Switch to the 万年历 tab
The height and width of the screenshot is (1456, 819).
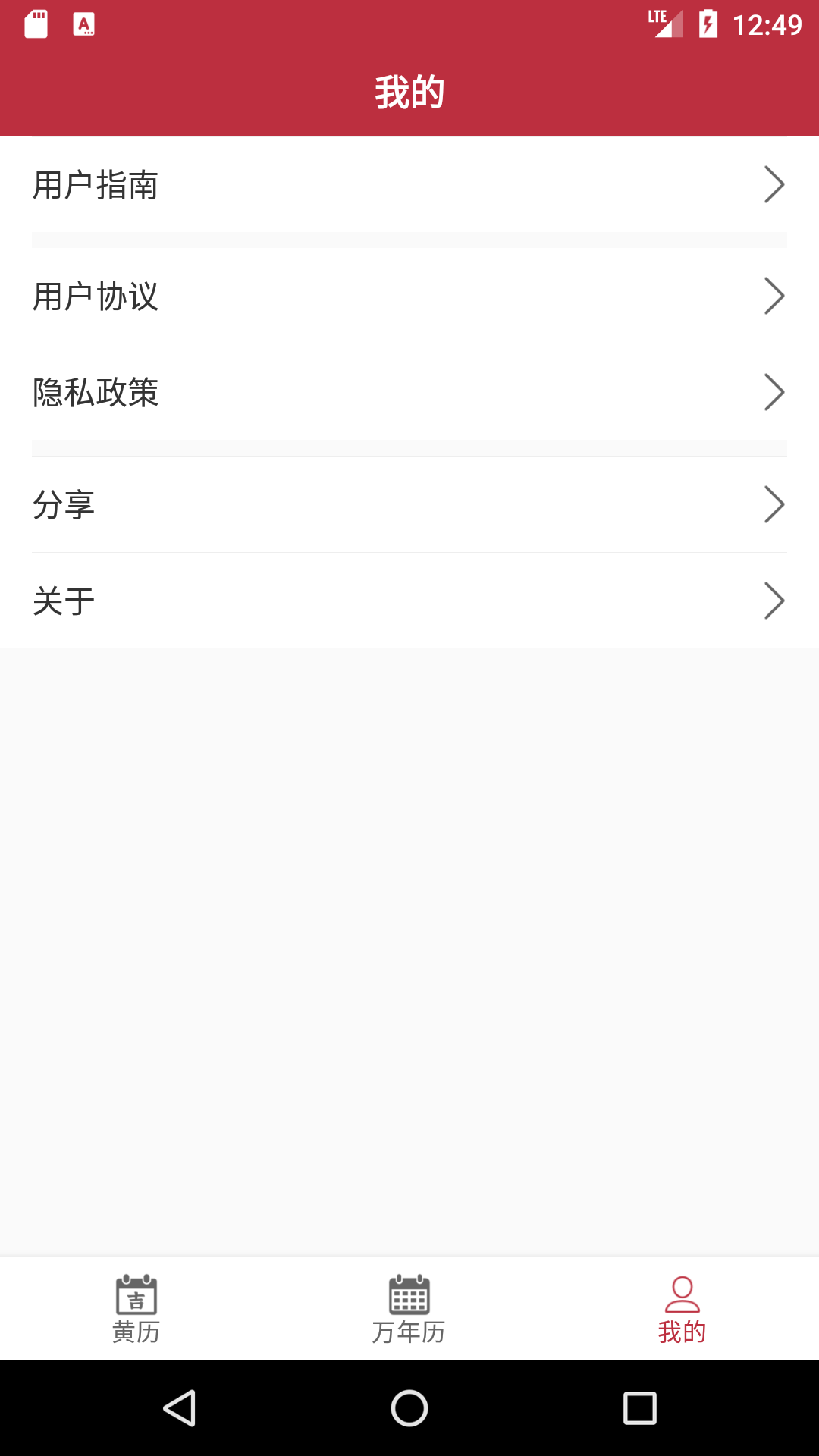coord(408,1308)
